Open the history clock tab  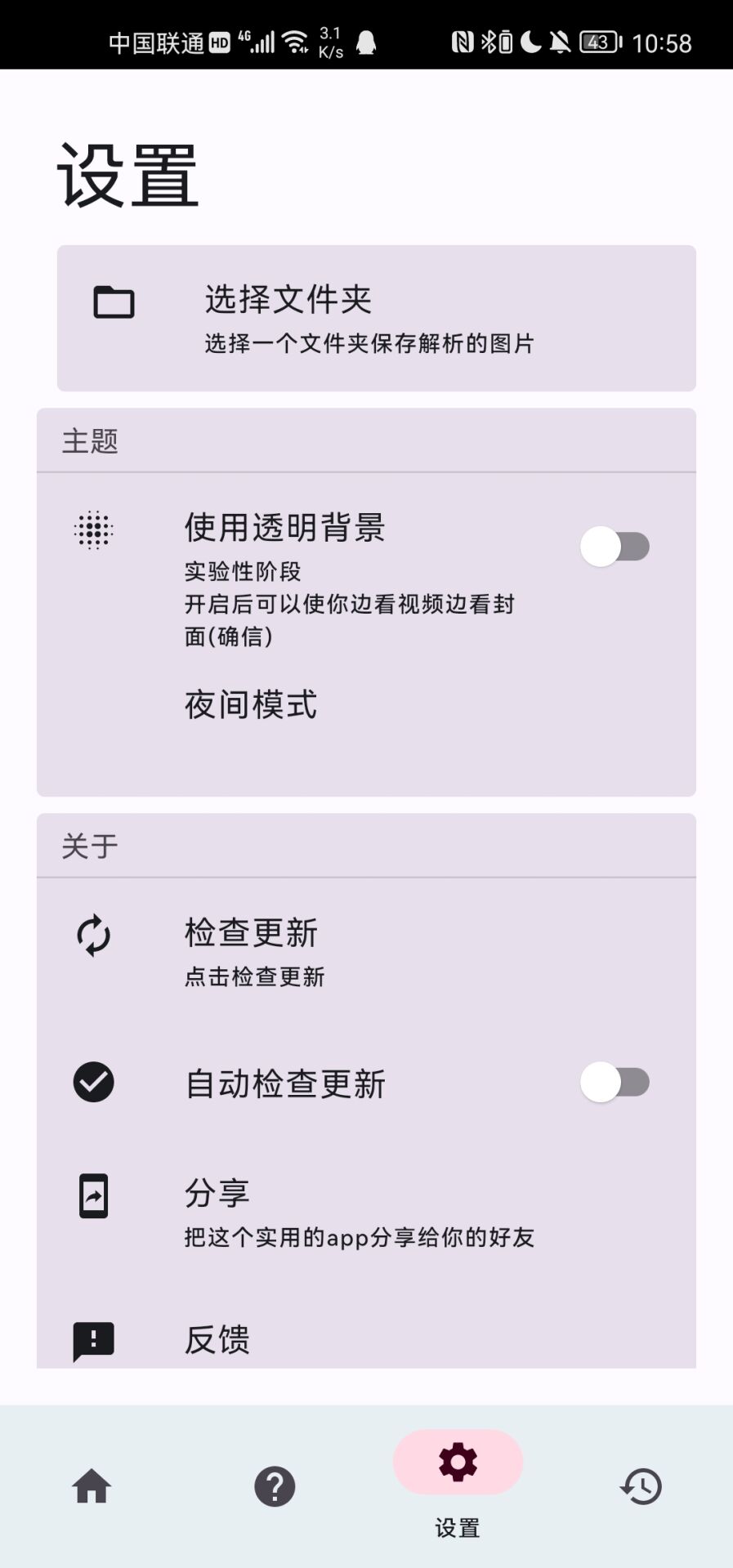click(x=641, y=1486)
